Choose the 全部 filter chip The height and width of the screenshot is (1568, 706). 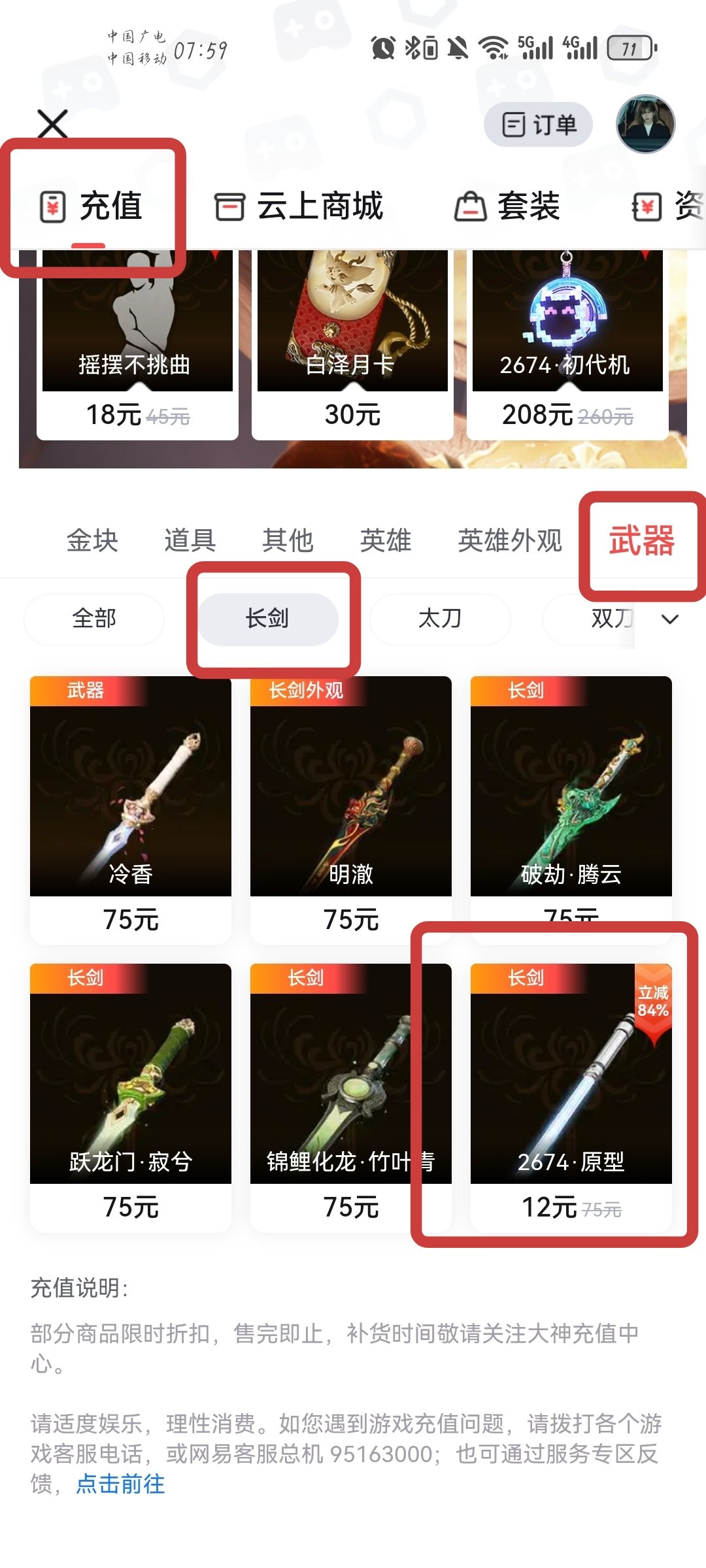94,618
